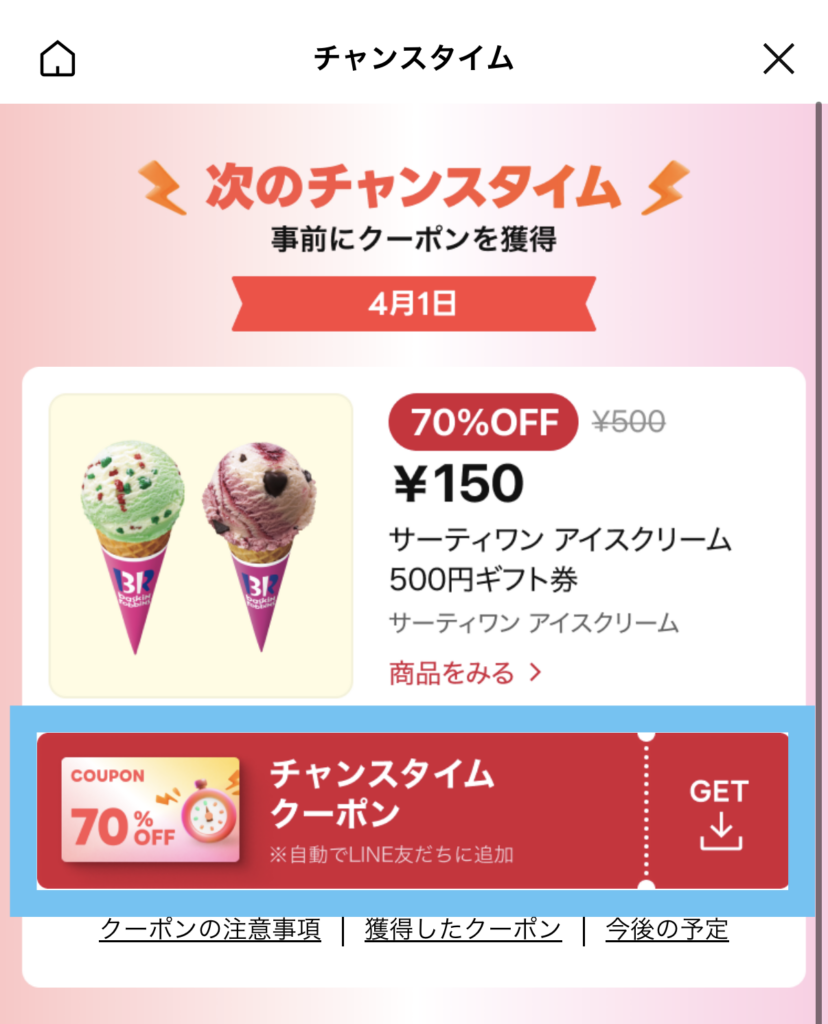
Task: Open クーポンの注意事項 link
Action: (x=210, y=929)
